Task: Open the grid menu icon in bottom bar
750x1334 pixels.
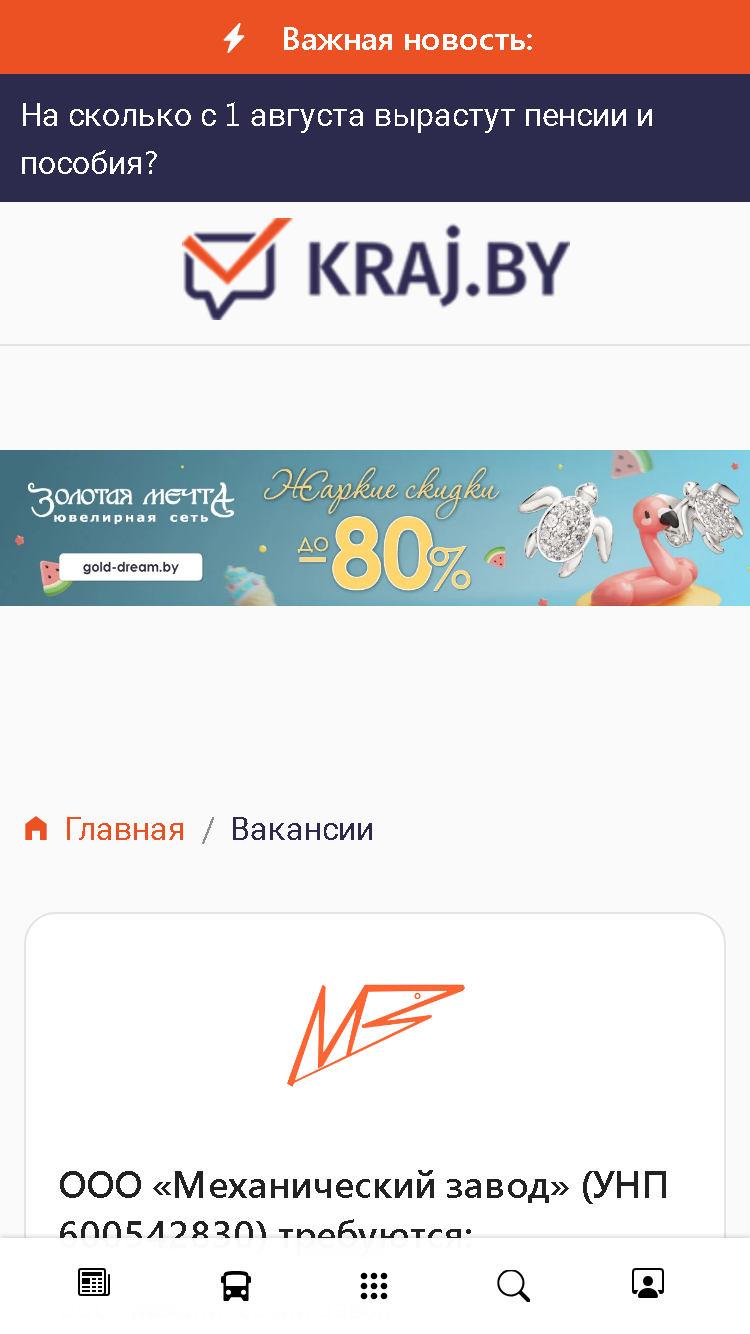Action: click(374, 1285)
